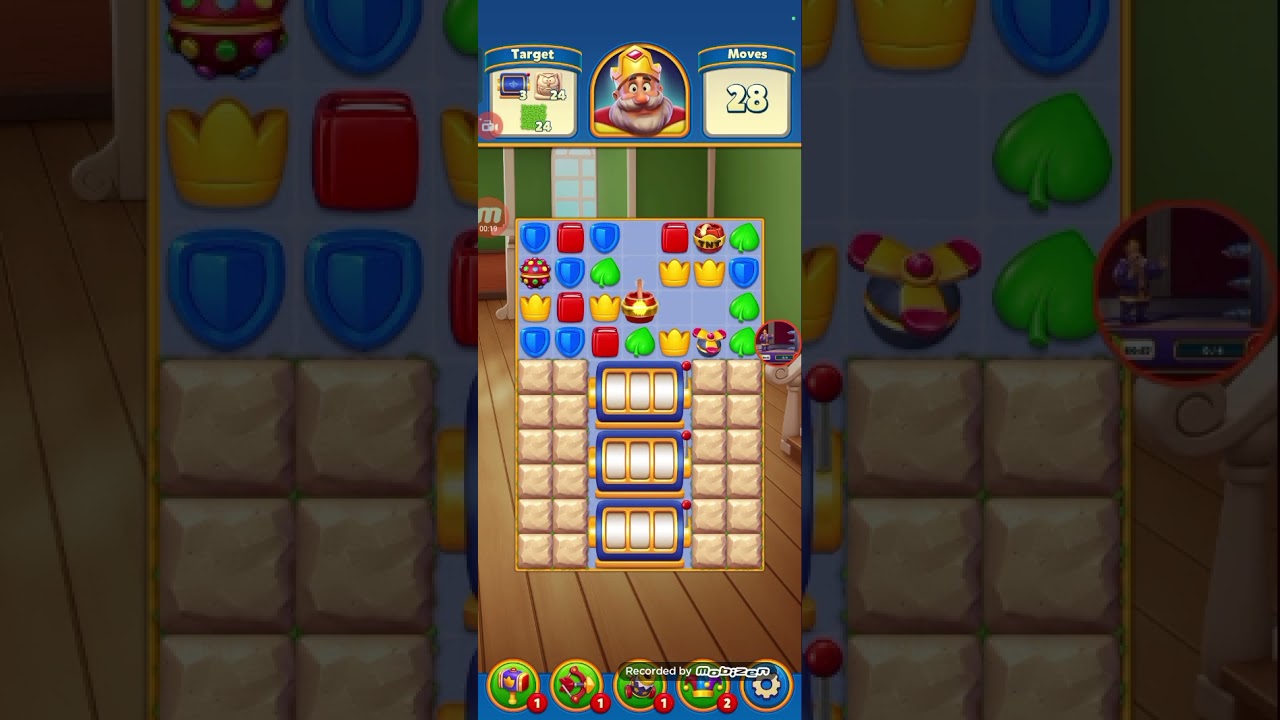Open the Mobizen recording timer bubble
1280x720 pixels.
click(490, 217)
